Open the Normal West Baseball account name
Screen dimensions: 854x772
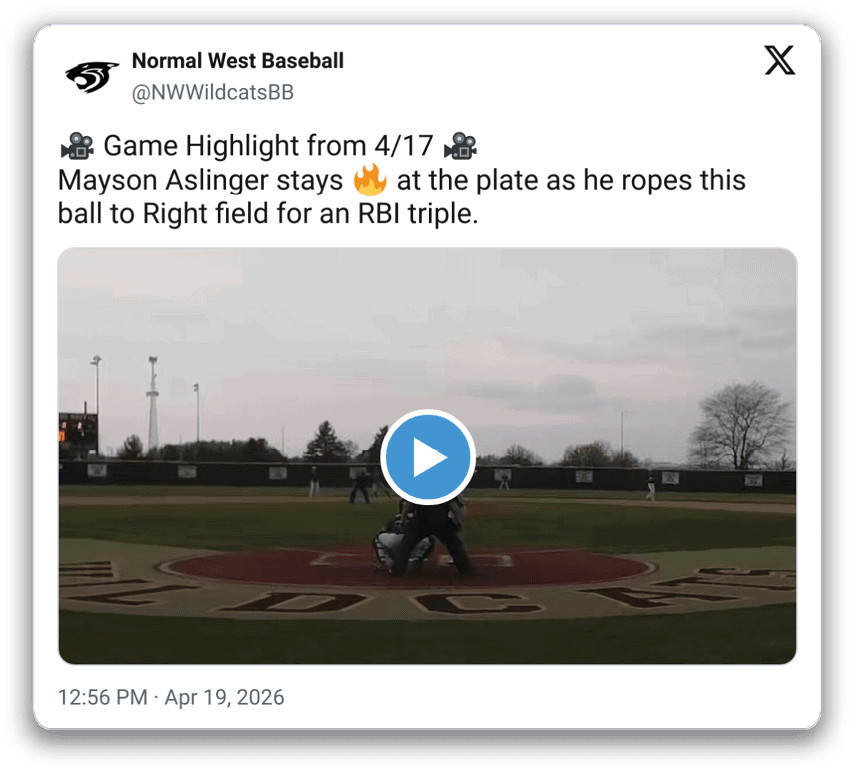pos(237,61)
